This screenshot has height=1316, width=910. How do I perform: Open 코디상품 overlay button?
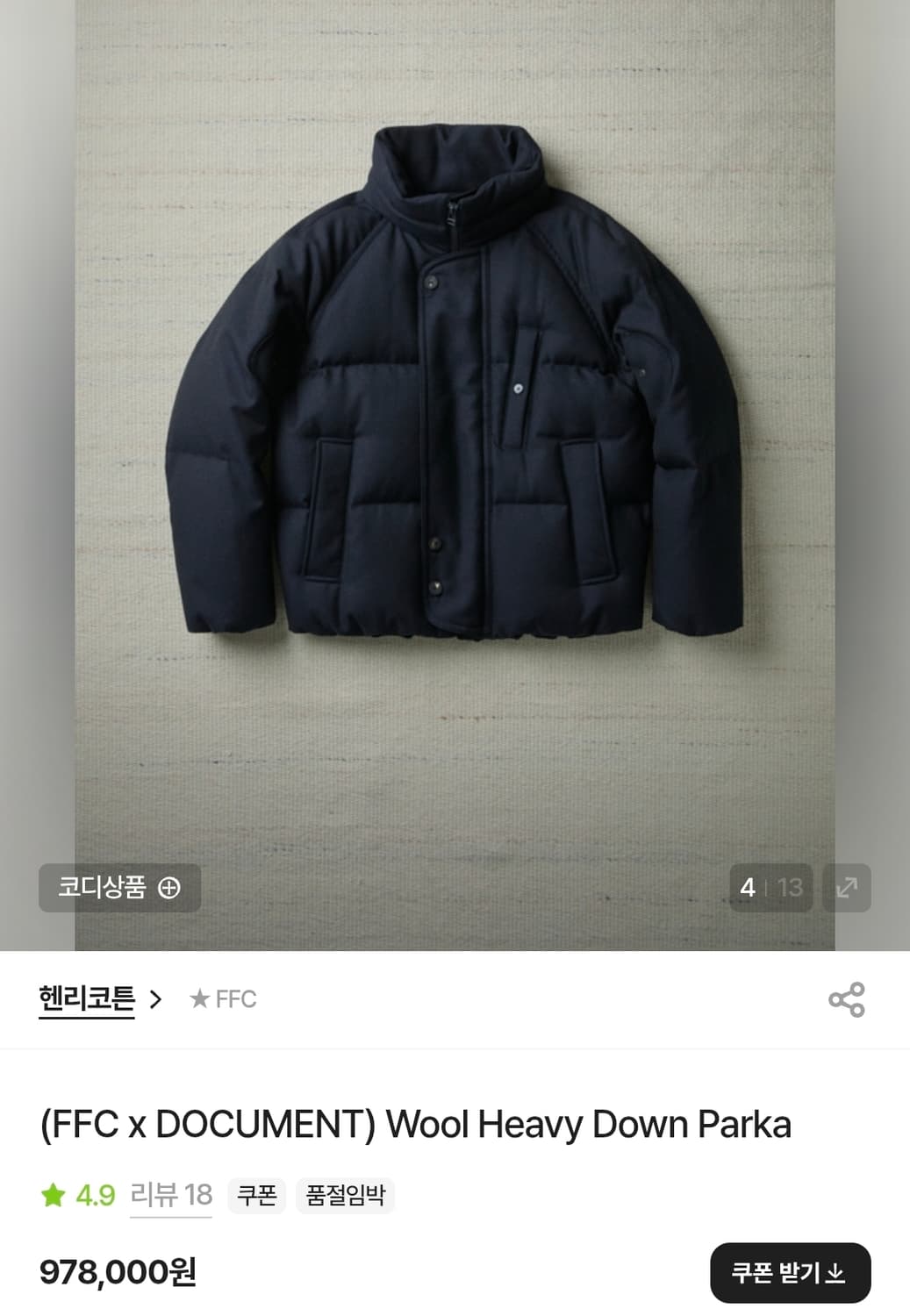[118, 889]
